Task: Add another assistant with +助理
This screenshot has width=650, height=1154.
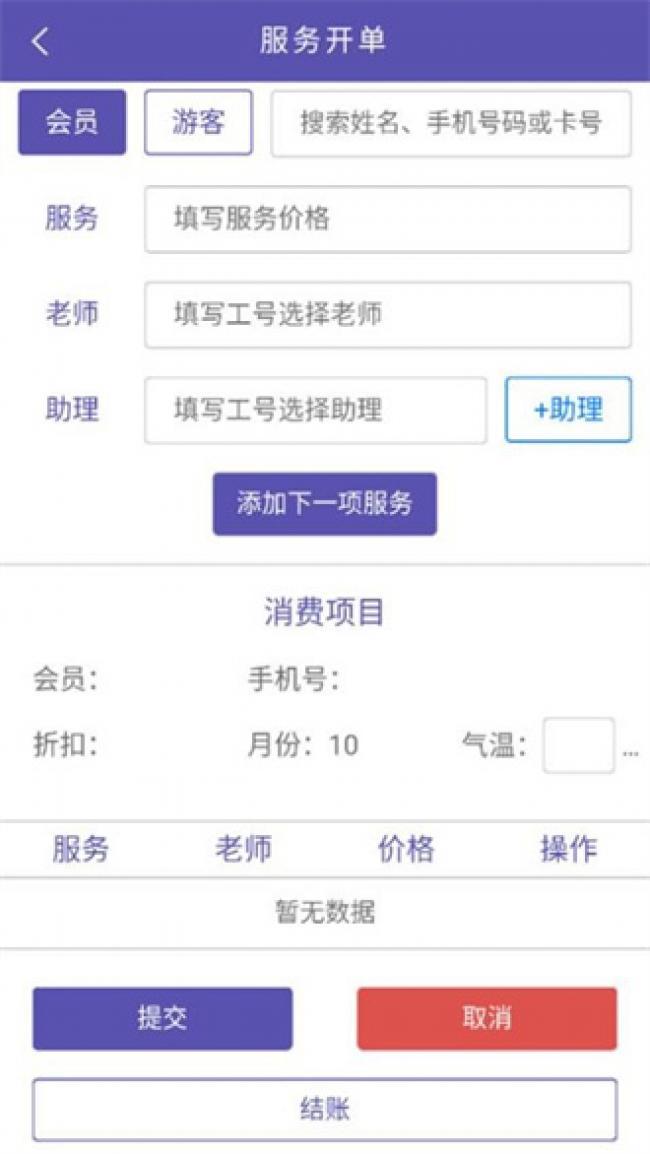Action: click(568, 410)
